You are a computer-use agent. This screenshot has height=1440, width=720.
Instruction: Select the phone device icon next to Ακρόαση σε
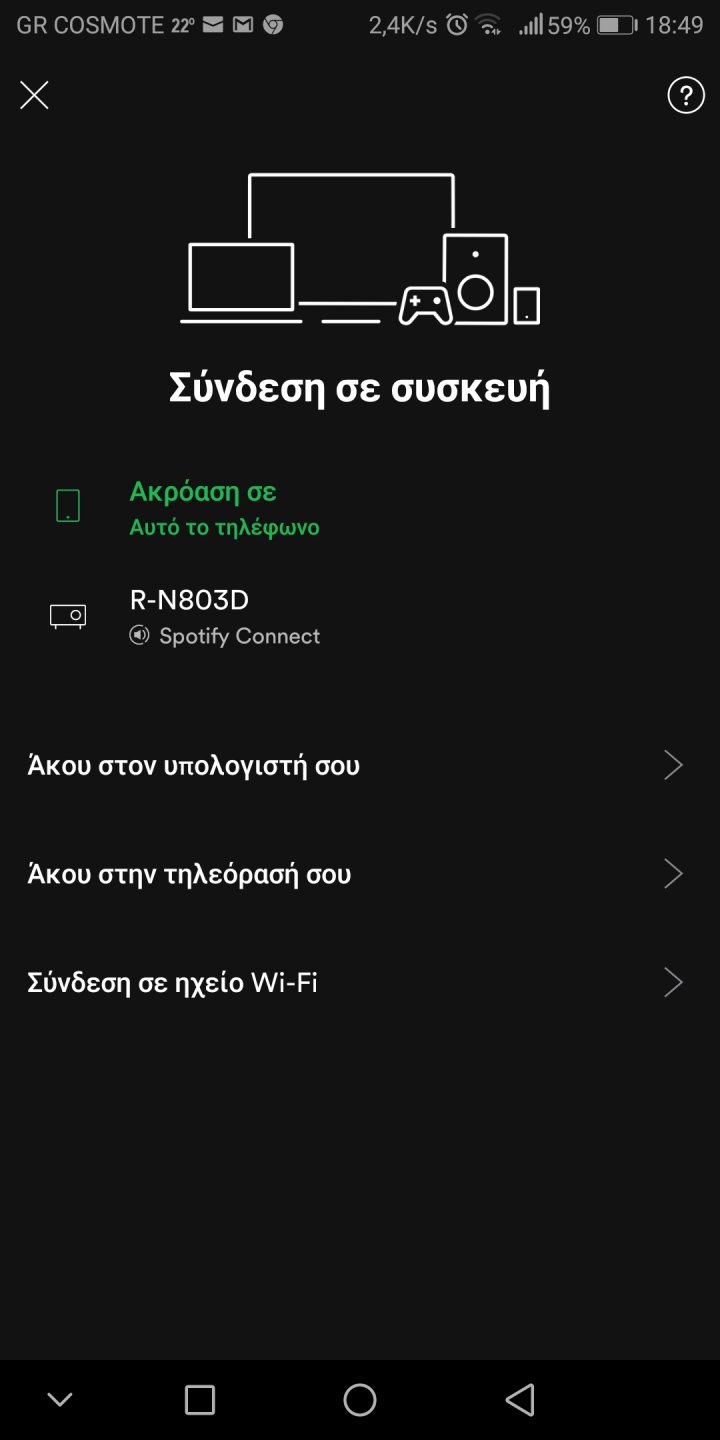[67, 505]
